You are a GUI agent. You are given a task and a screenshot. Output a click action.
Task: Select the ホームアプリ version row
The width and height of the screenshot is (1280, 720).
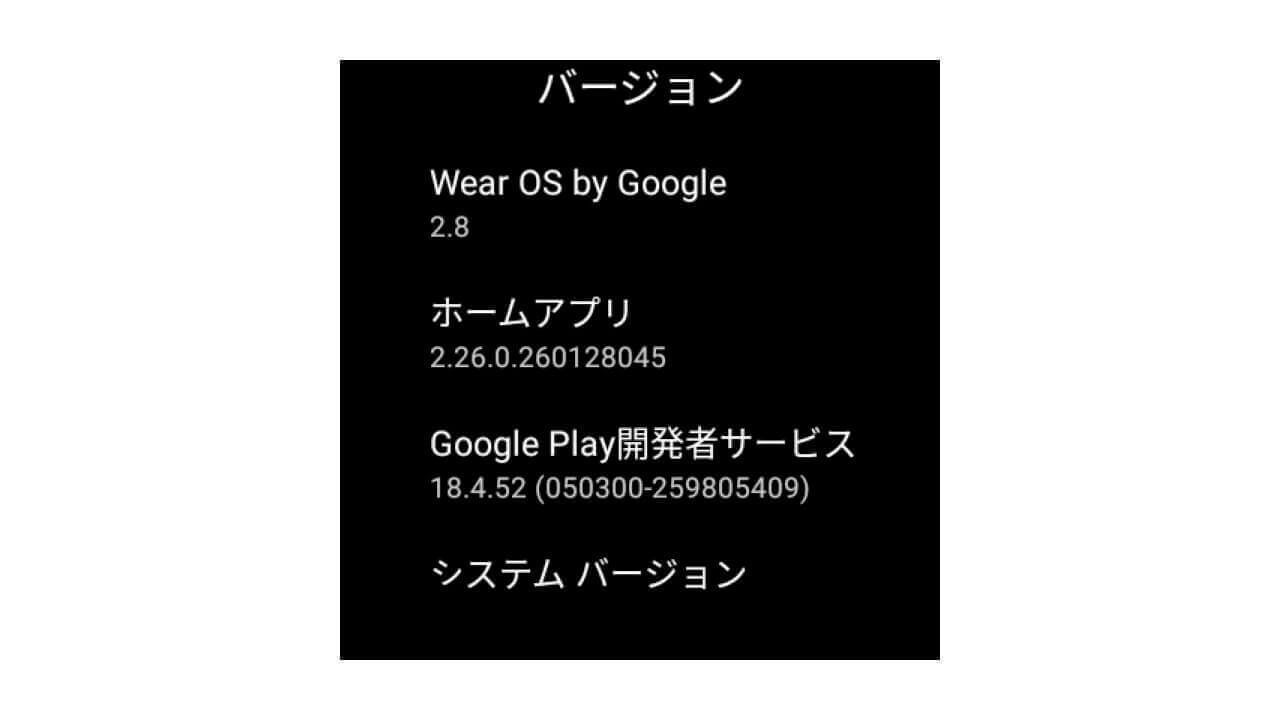[x=548, y=334]
